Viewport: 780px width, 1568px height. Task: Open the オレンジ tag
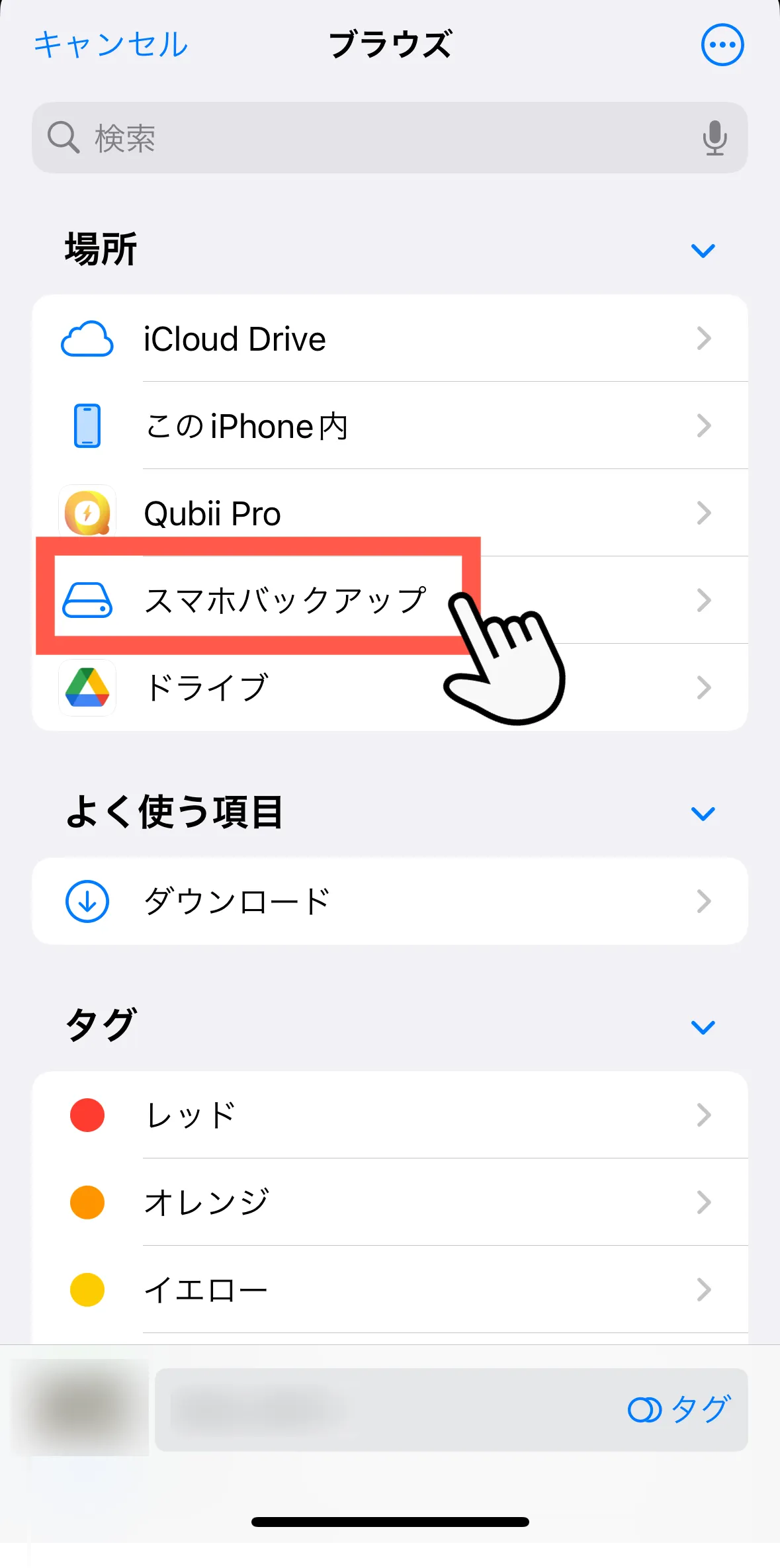coord(390,1202)
